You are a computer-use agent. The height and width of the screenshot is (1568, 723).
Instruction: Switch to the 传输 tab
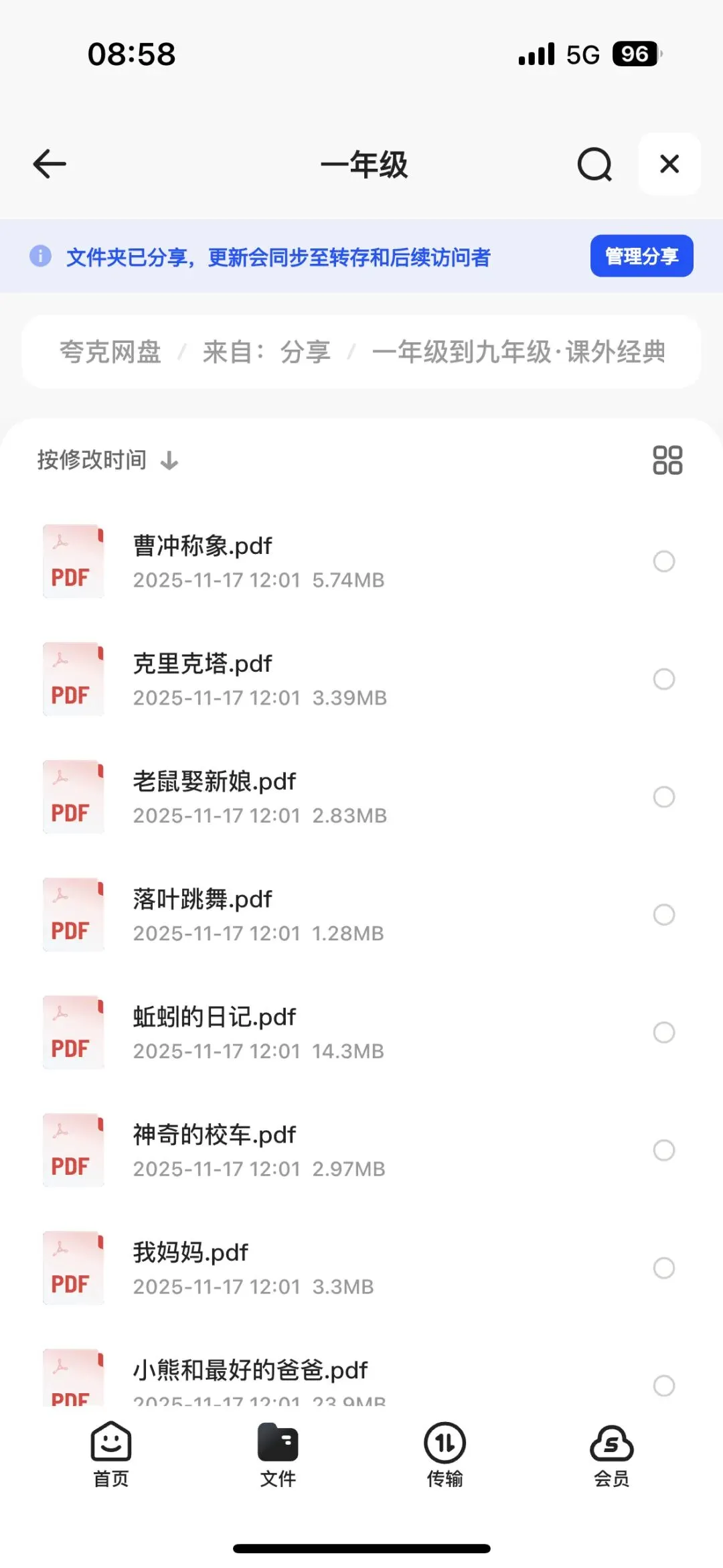pyautogui.click(x=445, y=1453)
